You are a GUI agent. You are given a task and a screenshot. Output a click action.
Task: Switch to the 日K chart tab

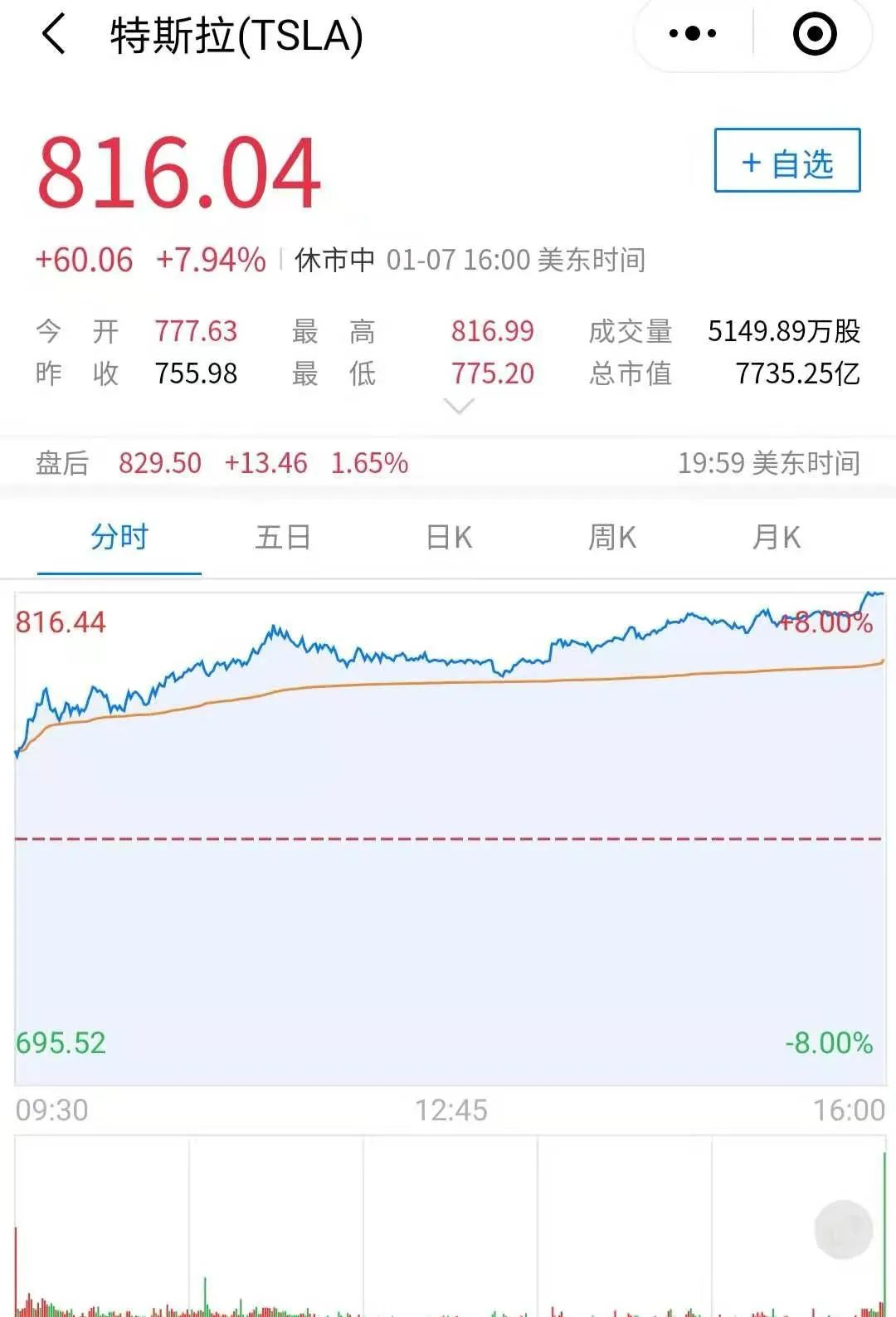click(449, 537)
